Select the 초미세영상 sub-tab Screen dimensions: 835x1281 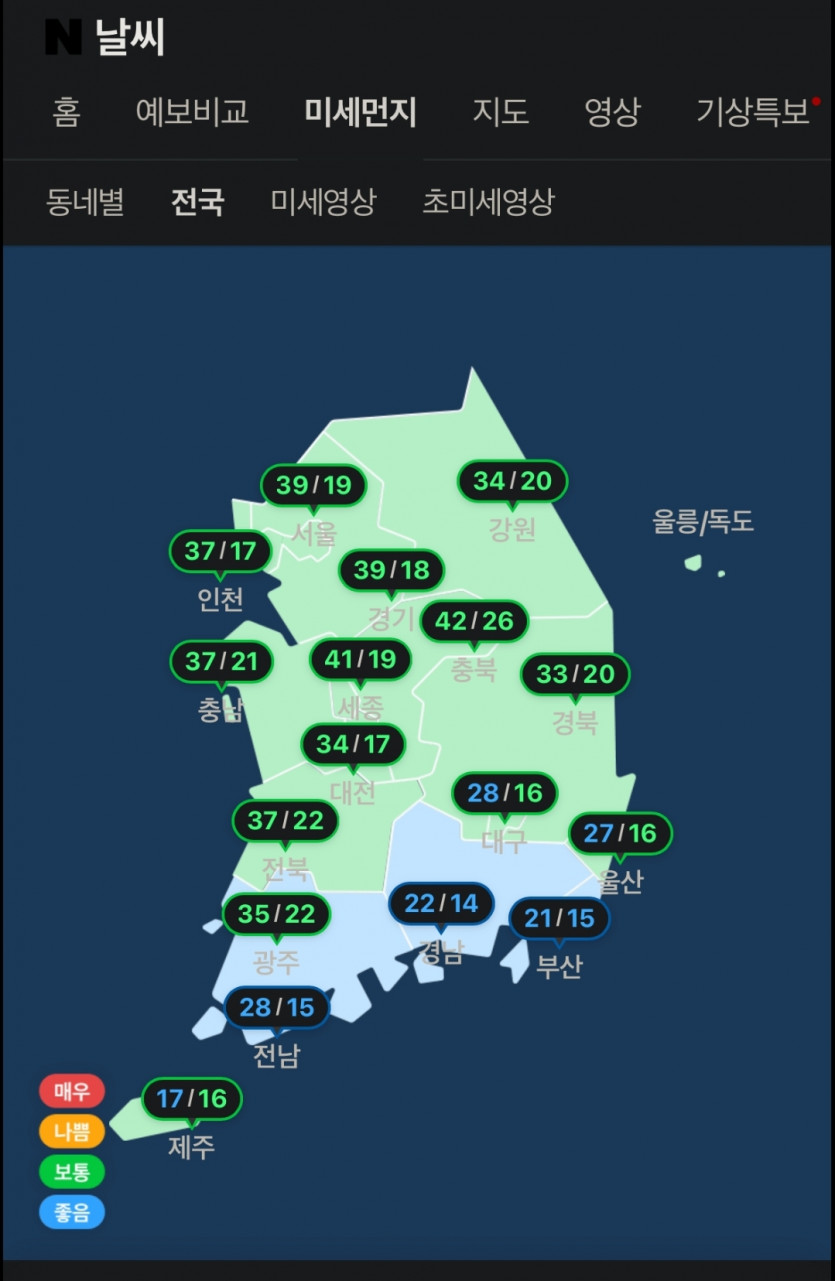coord(488,203)
